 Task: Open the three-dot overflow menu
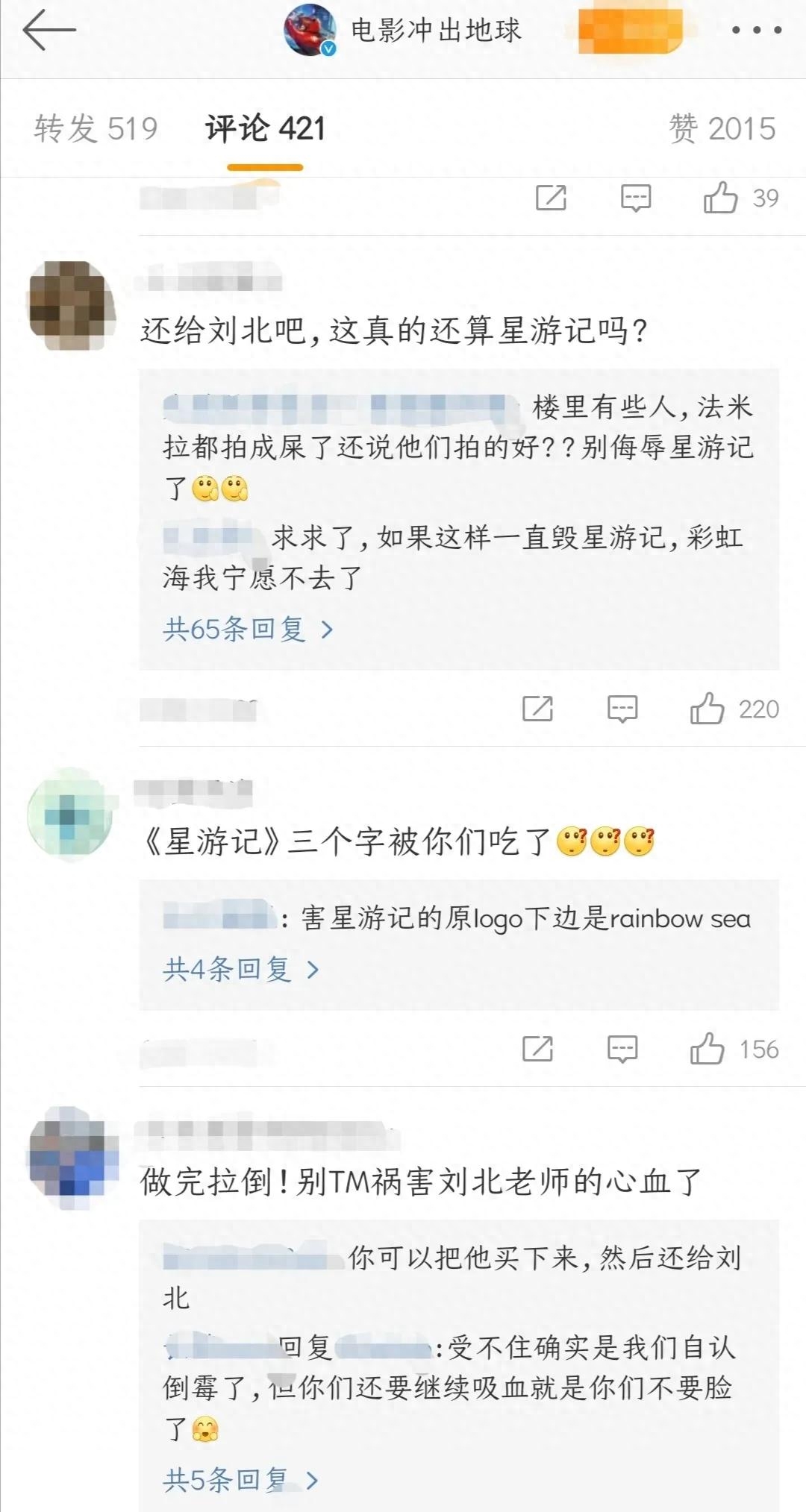756,31
